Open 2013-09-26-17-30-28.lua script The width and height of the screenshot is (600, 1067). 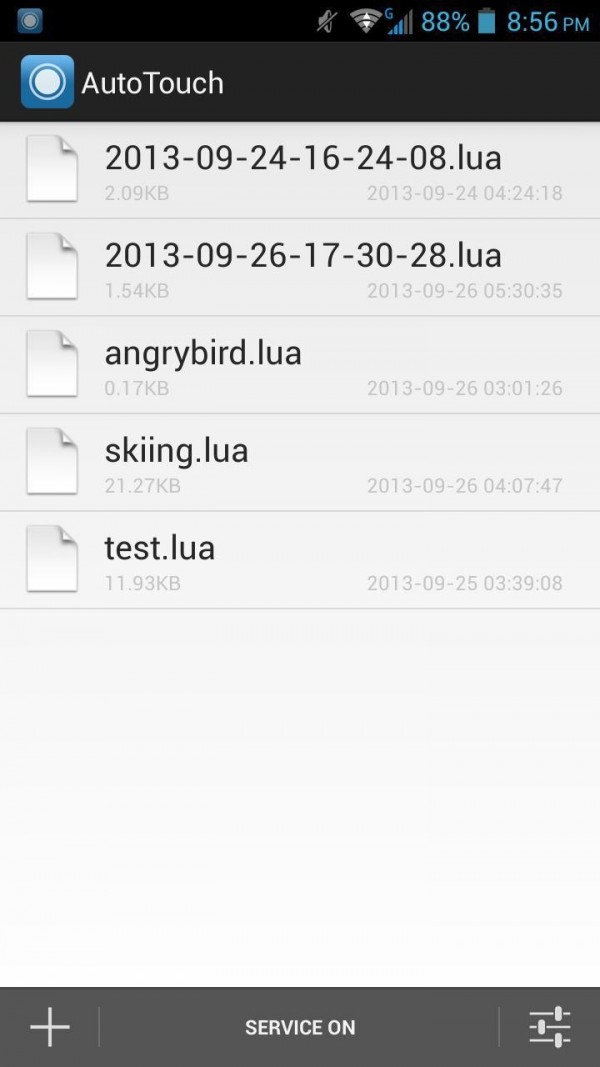[x=300, y=267]
